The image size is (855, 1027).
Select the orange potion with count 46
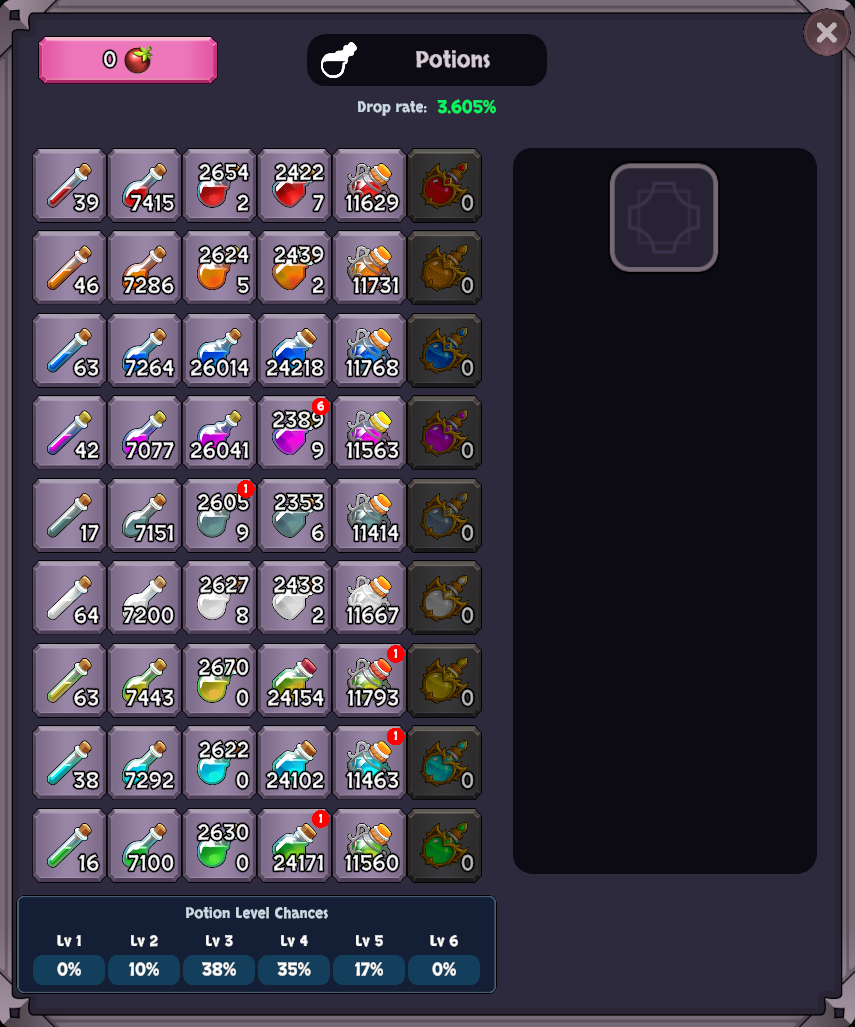click(70, 268)
